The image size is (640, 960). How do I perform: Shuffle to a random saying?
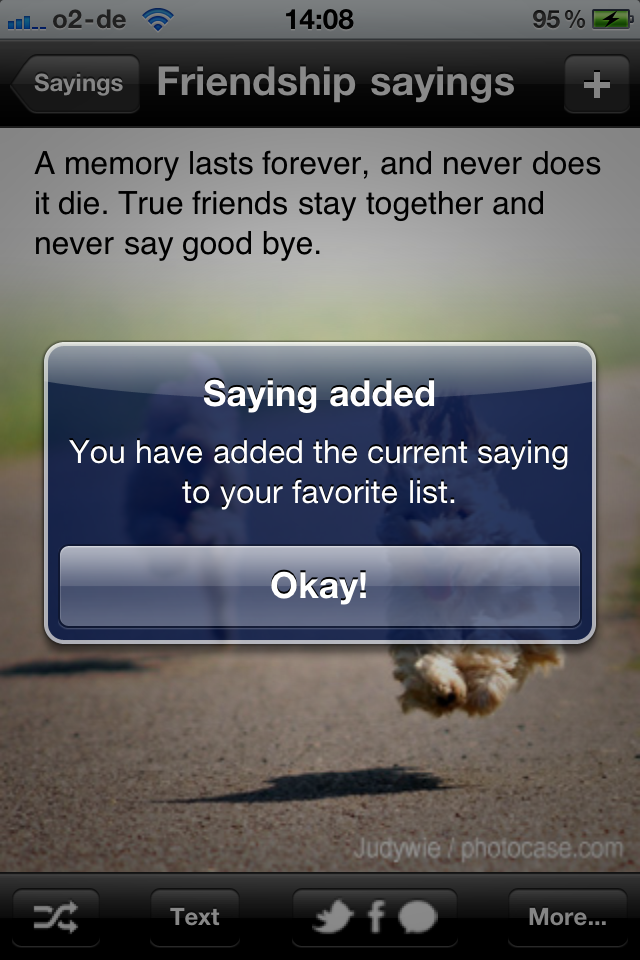click(x=56, y=916)
